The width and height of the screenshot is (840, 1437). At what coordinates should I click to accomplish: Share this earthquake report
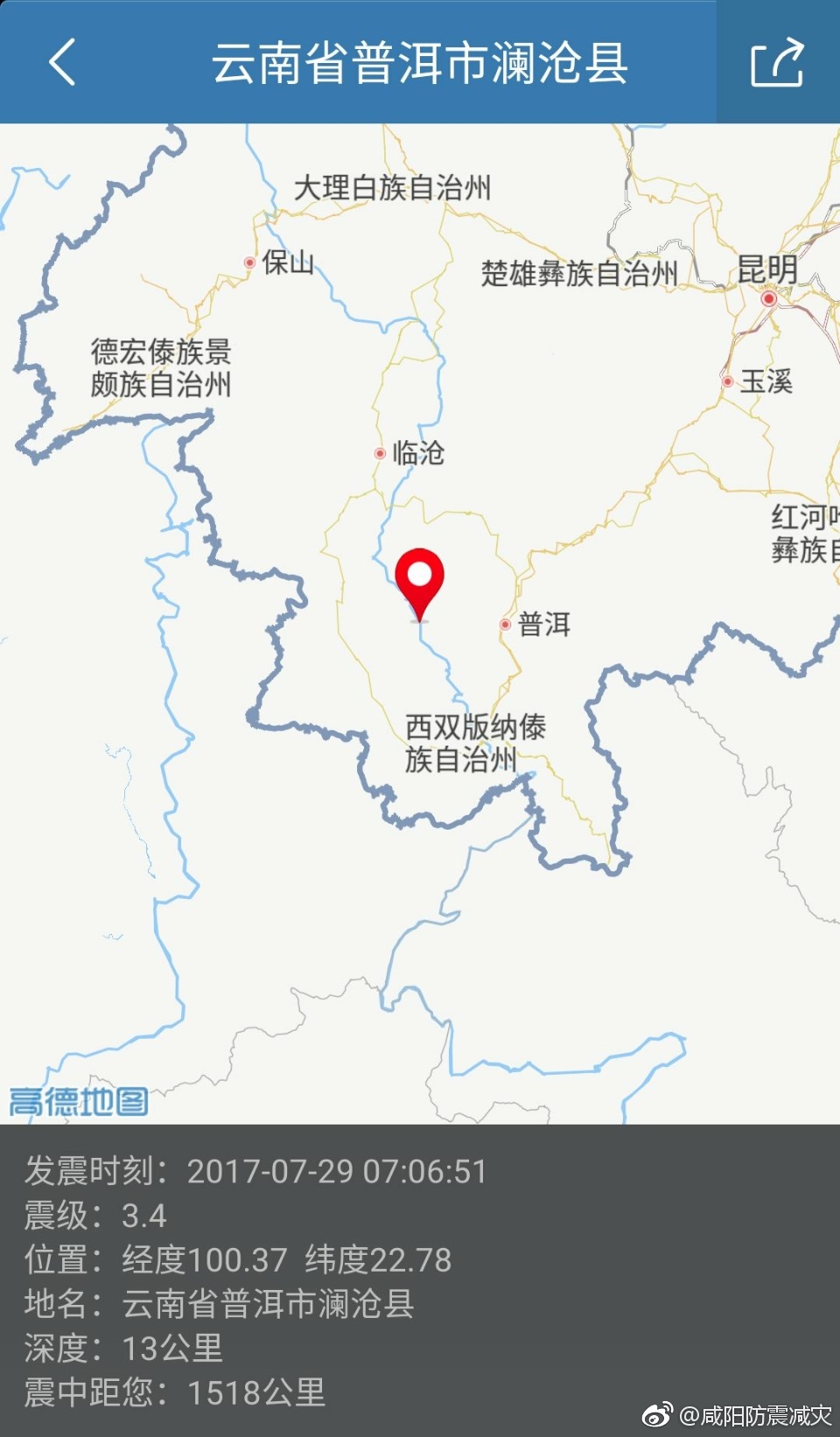pos(777,62)
